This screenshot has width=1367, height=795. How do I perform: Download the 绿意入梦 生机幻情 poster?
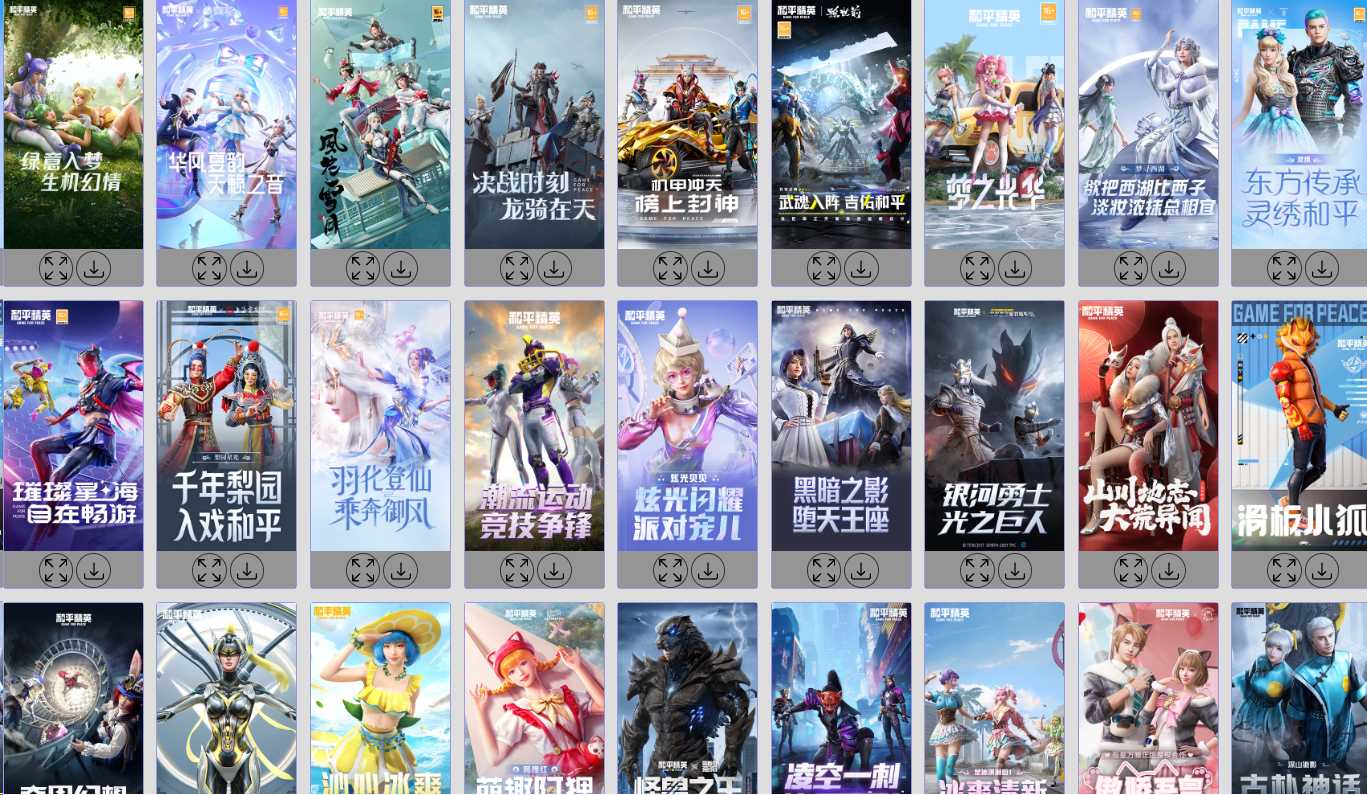pos(94,268)
